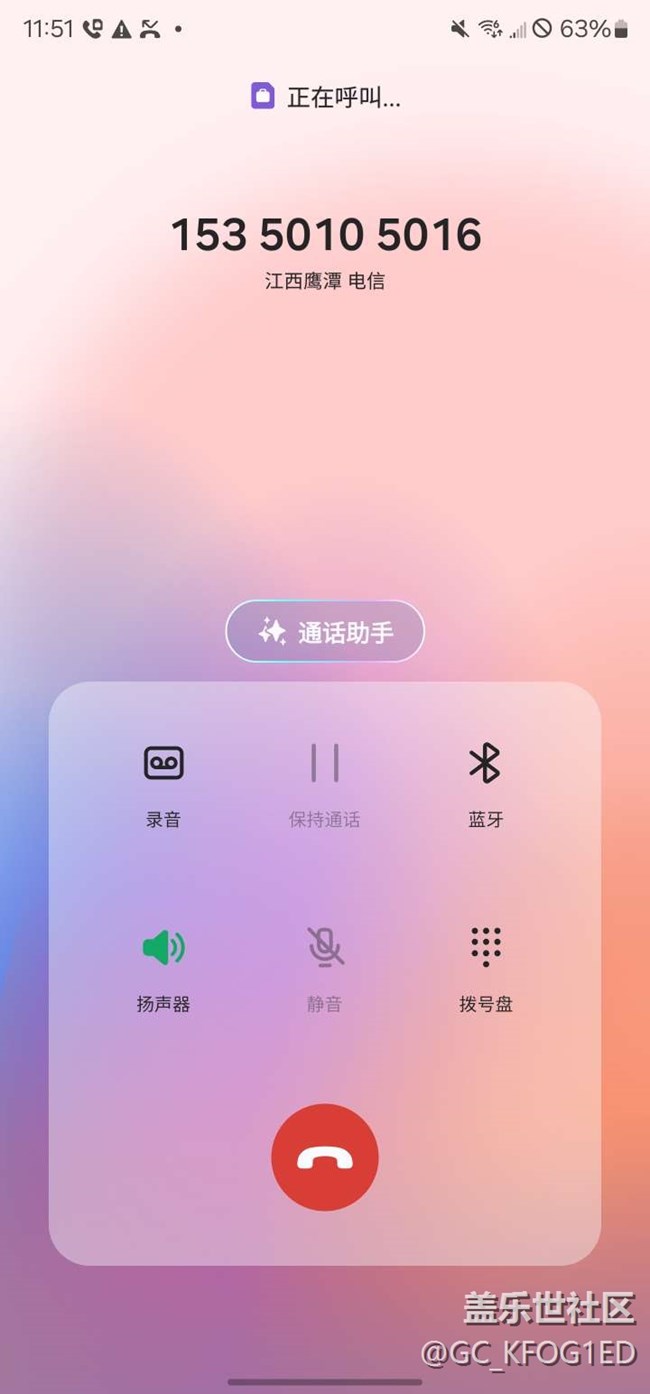This screenshot has height=1394, width=650.
Task: Turn off the 扬声器 speaker
Action: pos(163,969)
